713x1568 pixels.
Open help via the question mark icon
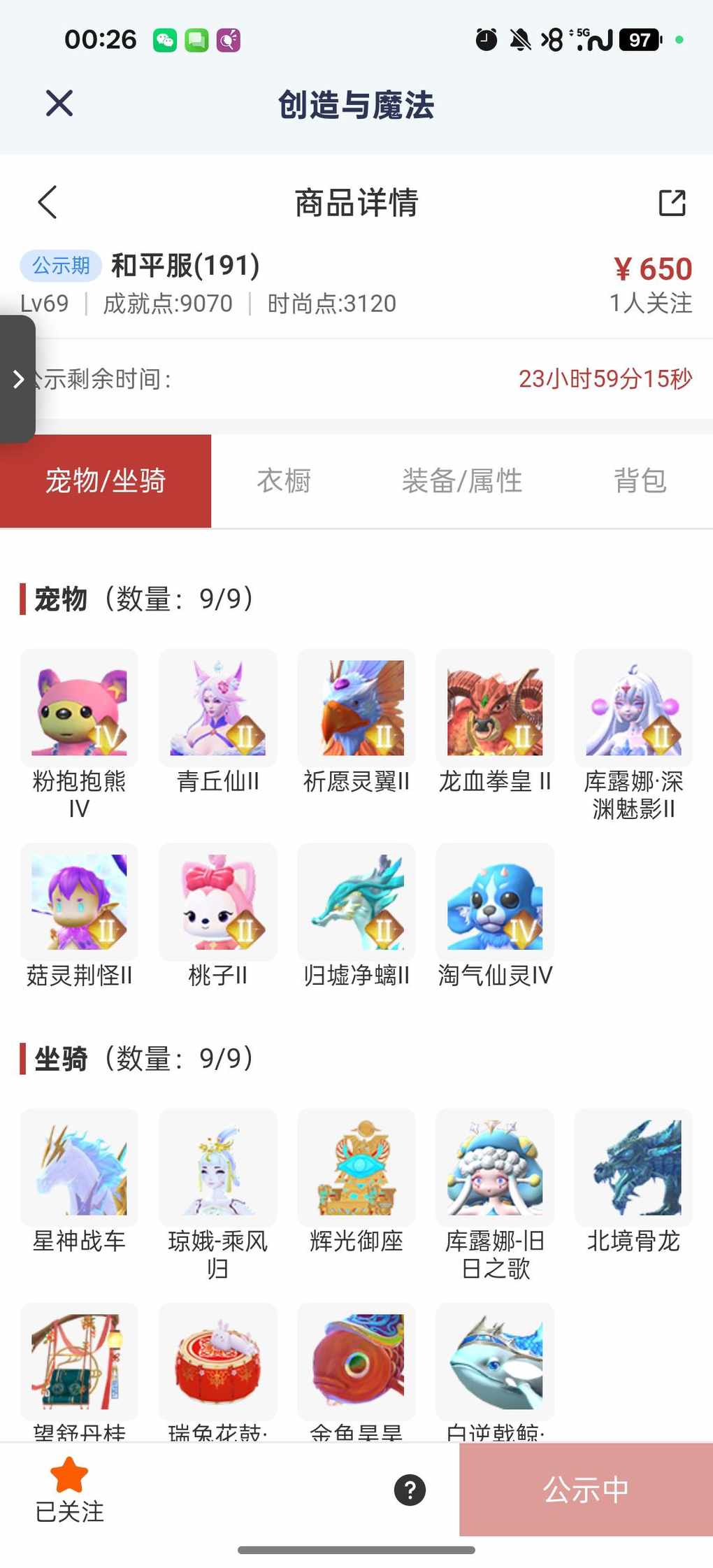point(410,1490)
